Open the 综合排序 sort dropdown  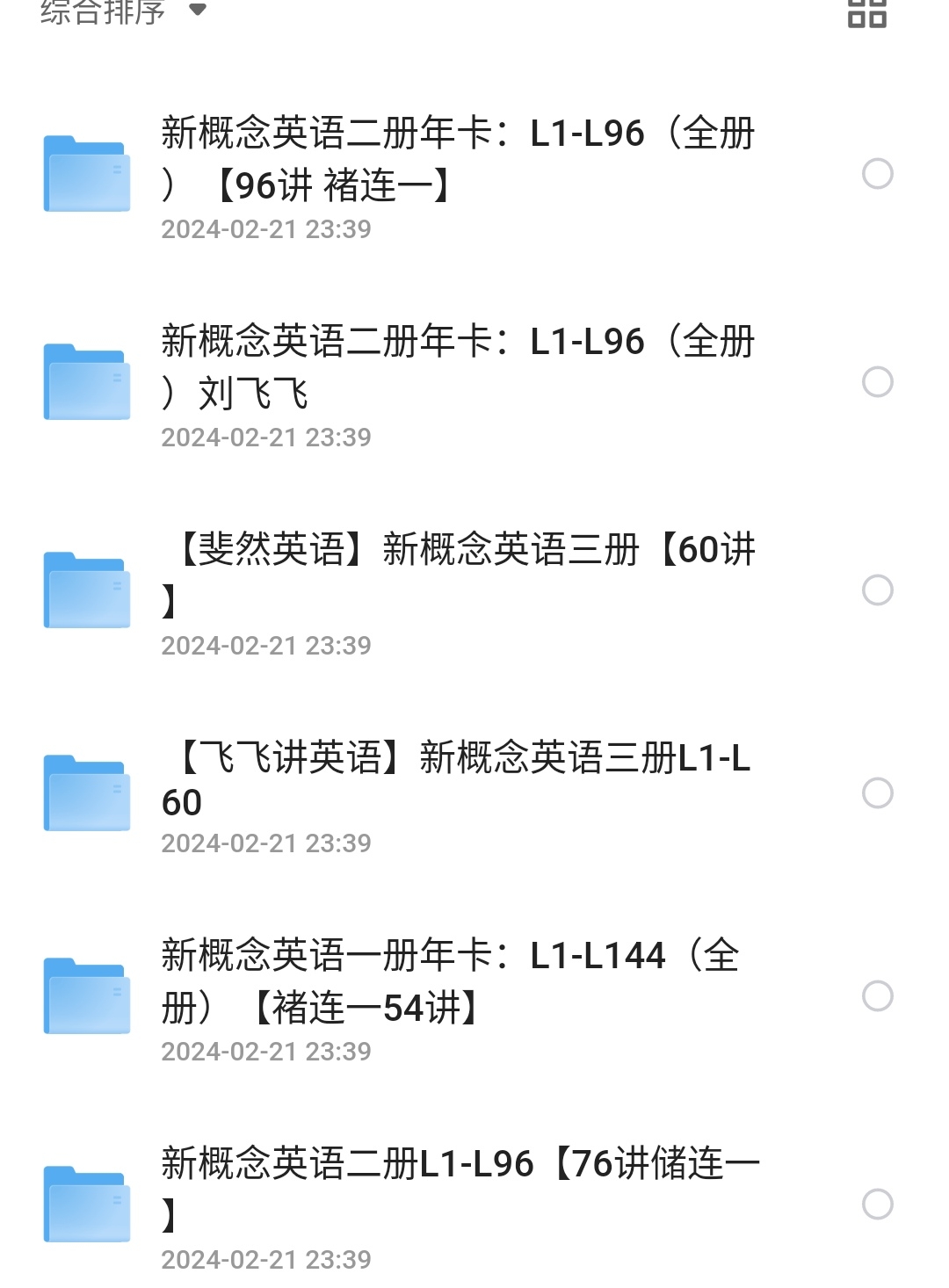123,11
